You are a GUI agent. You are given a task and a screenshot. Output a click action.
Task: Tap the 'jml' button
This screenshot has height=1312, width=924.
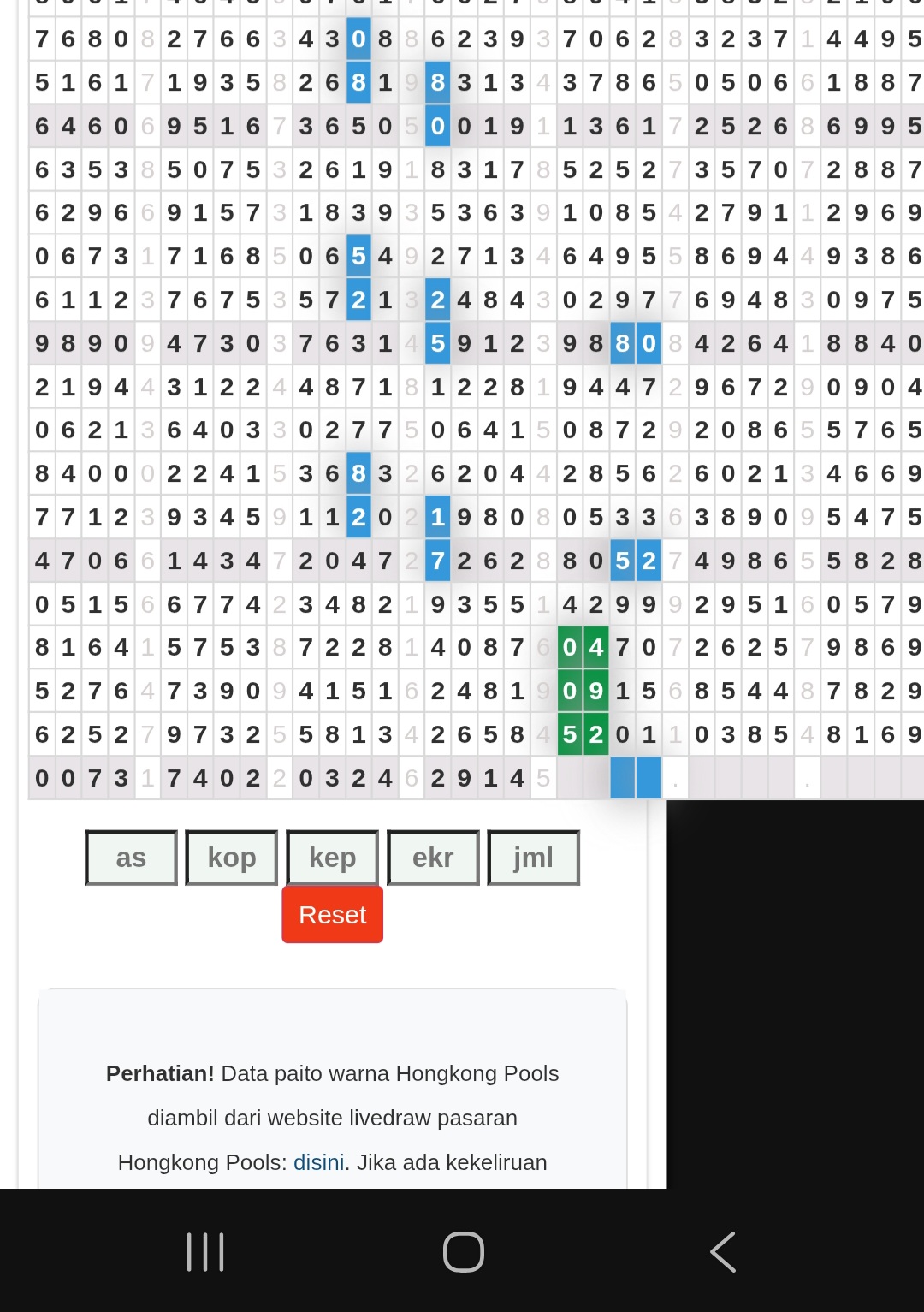(533, 858)
